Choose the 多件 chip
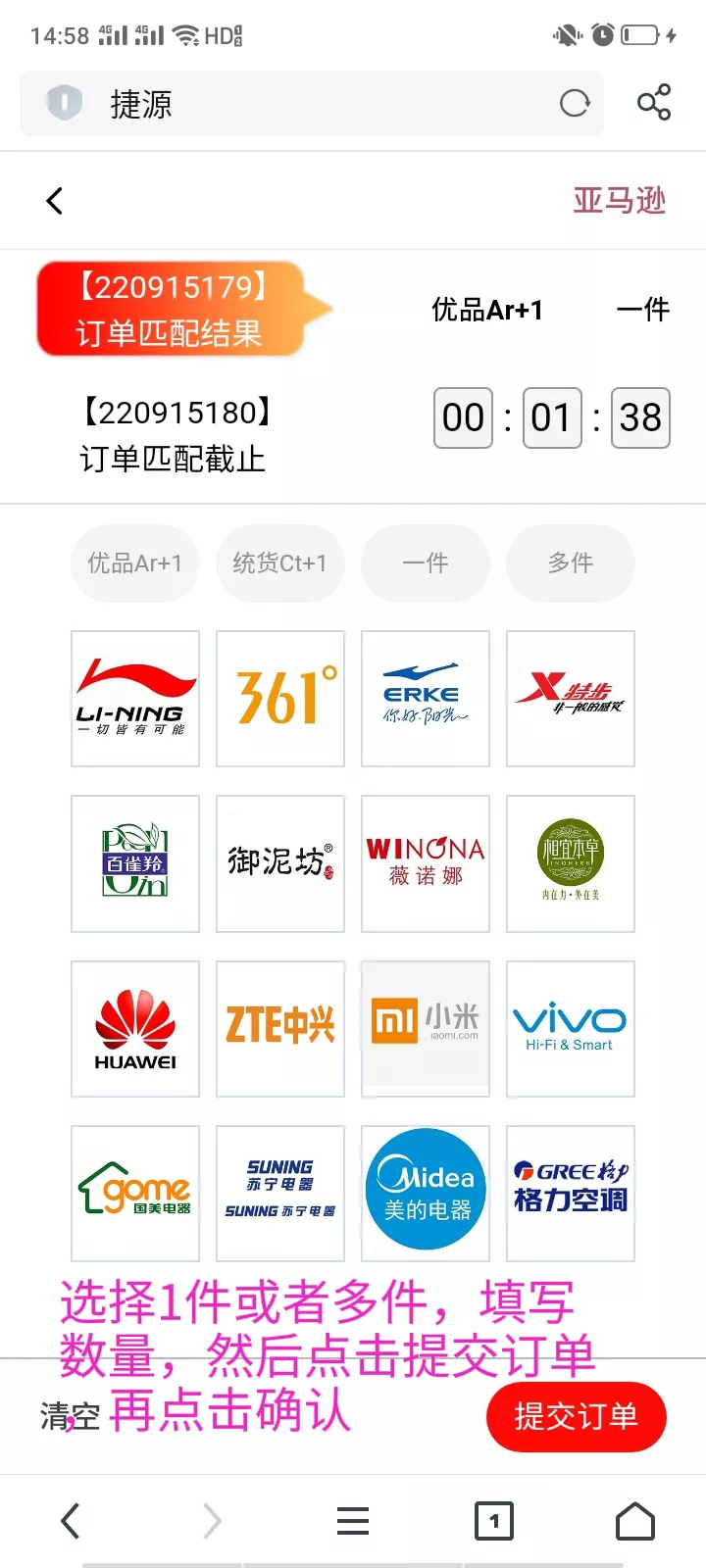Viewport: 706px width, 1568px height. 571,563
